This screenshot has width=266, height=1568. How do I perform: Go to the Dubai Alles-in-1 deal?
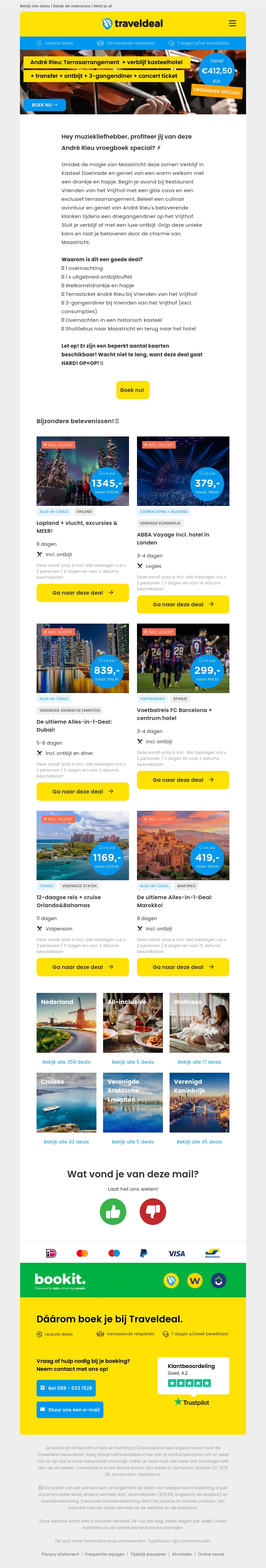82,791
